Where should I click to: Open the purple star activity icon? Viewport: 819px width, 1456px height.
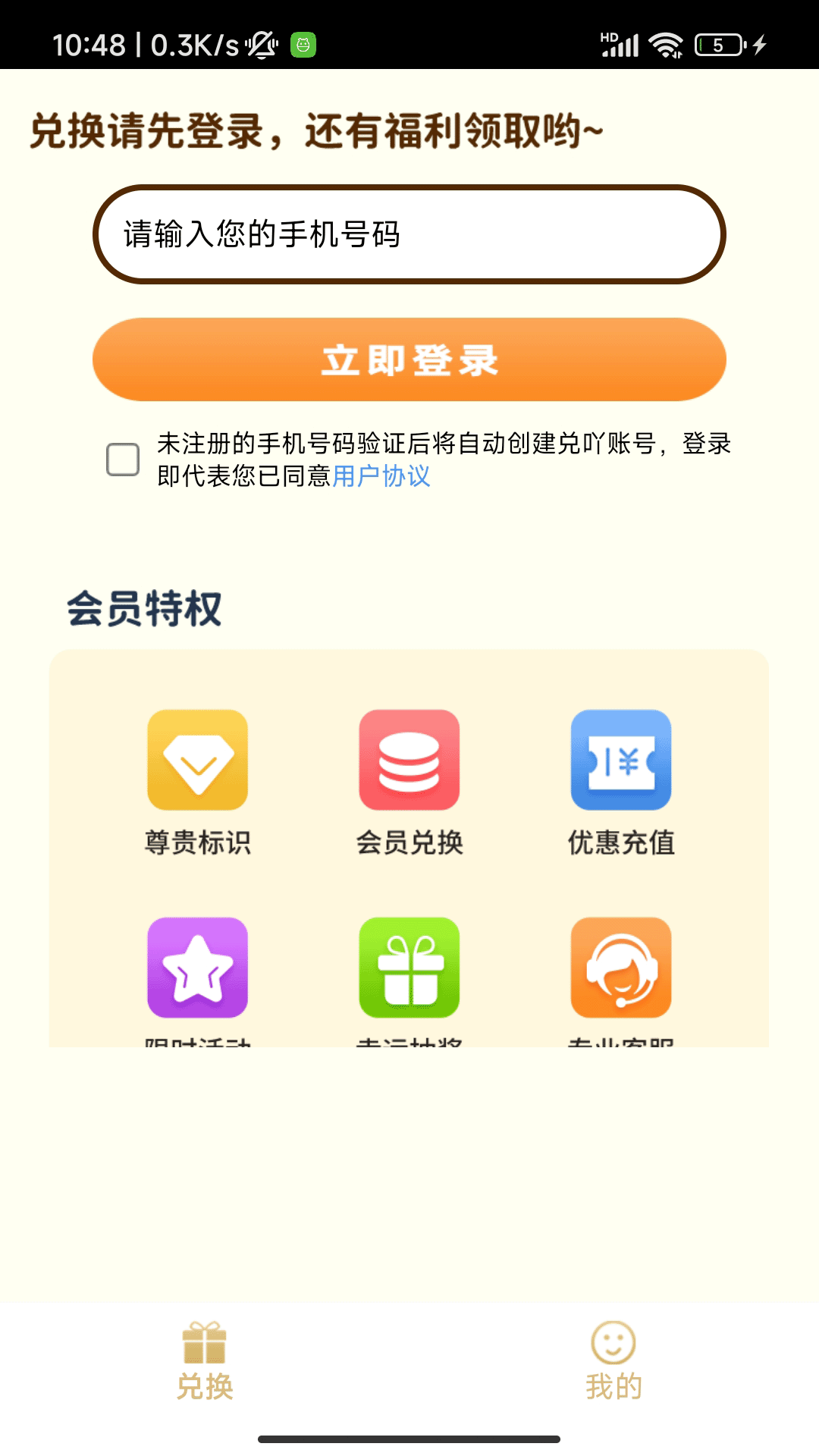coord(198,968)
